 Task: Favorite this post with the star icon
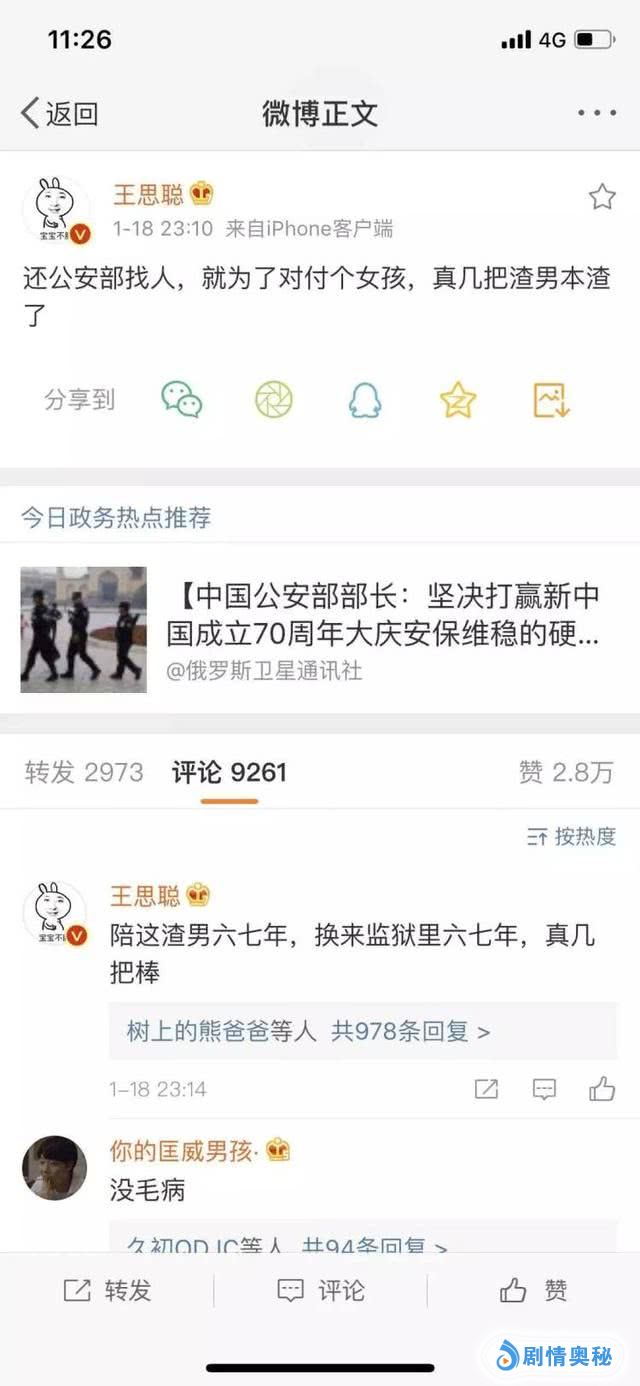601,197
